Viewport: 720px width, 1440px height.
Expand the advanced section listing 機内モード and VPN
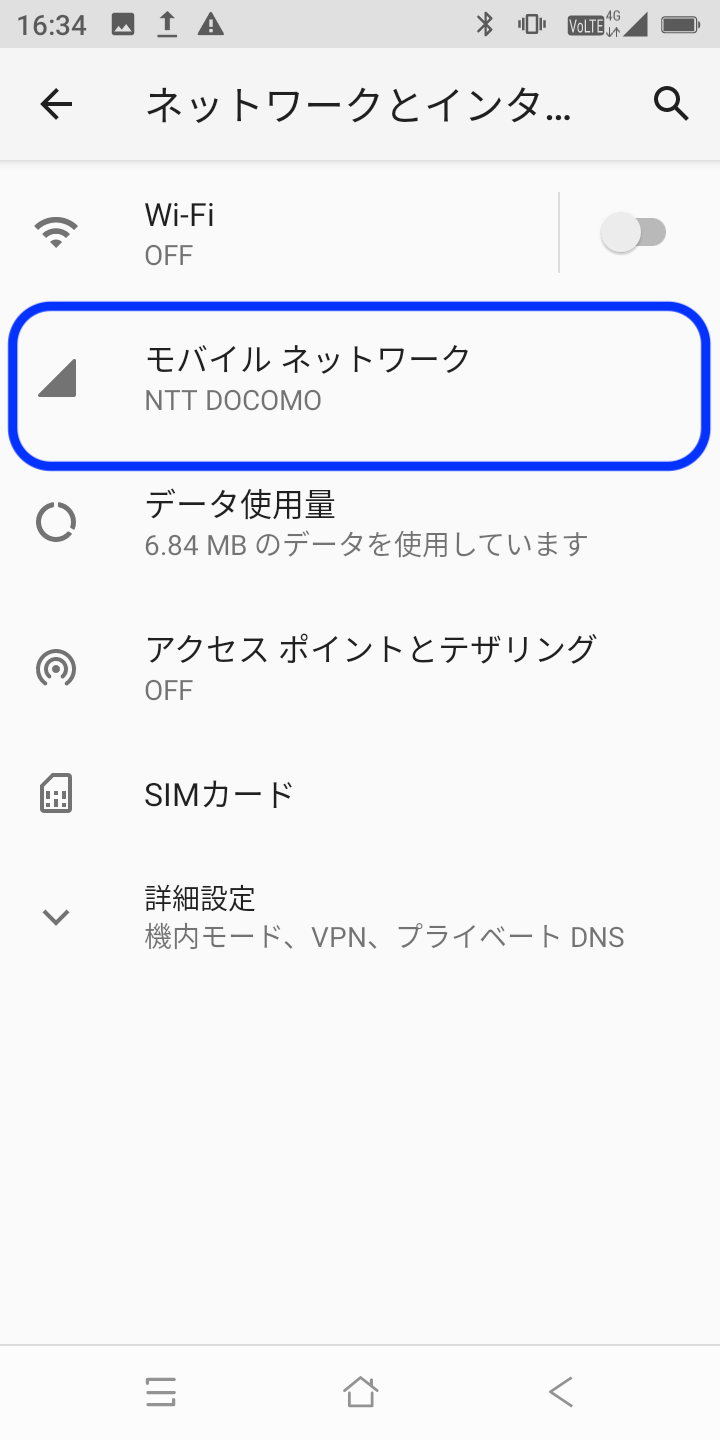(360, 915)
